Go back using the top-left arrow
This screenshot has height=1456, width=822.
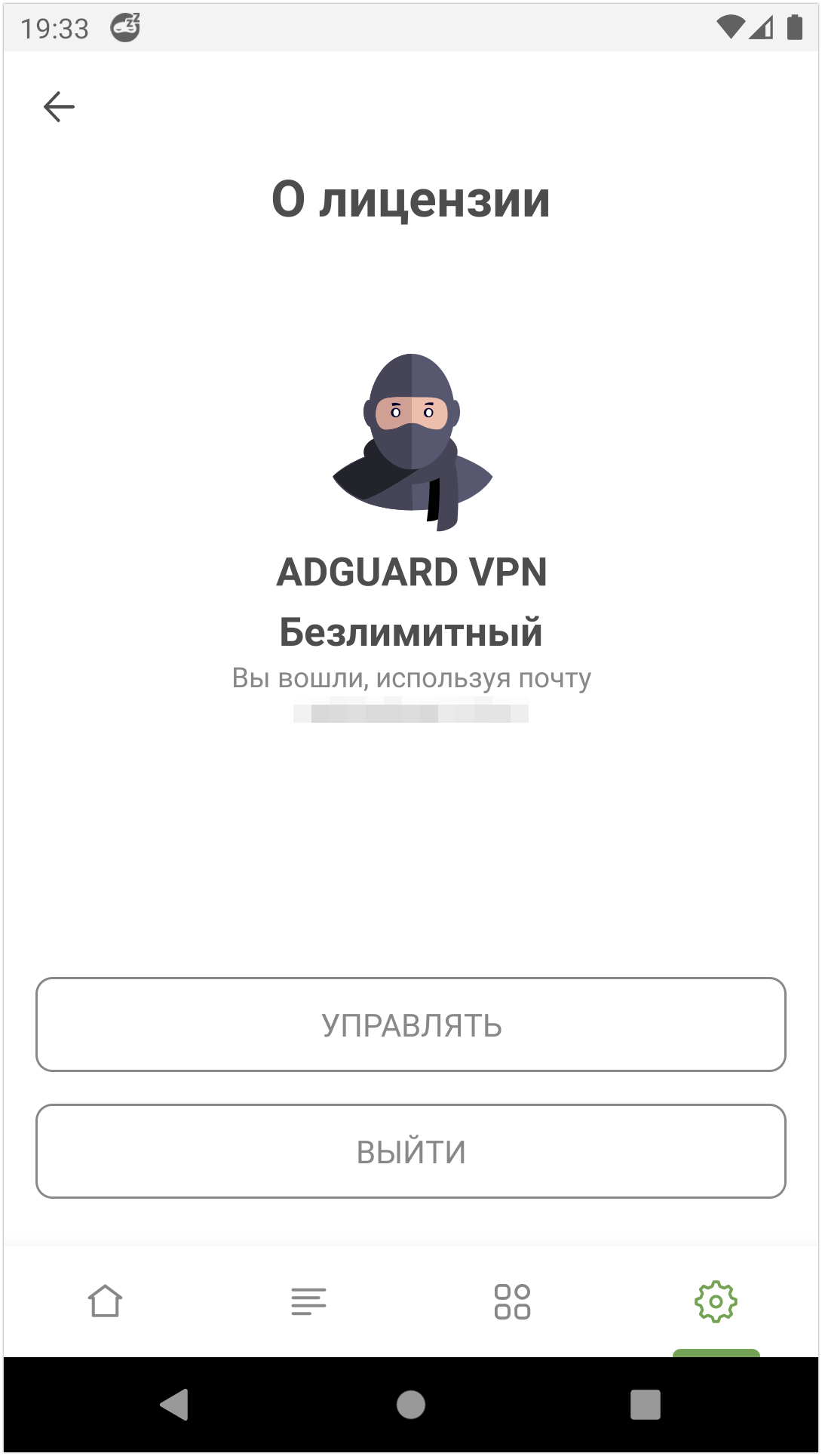pos(59,106)
